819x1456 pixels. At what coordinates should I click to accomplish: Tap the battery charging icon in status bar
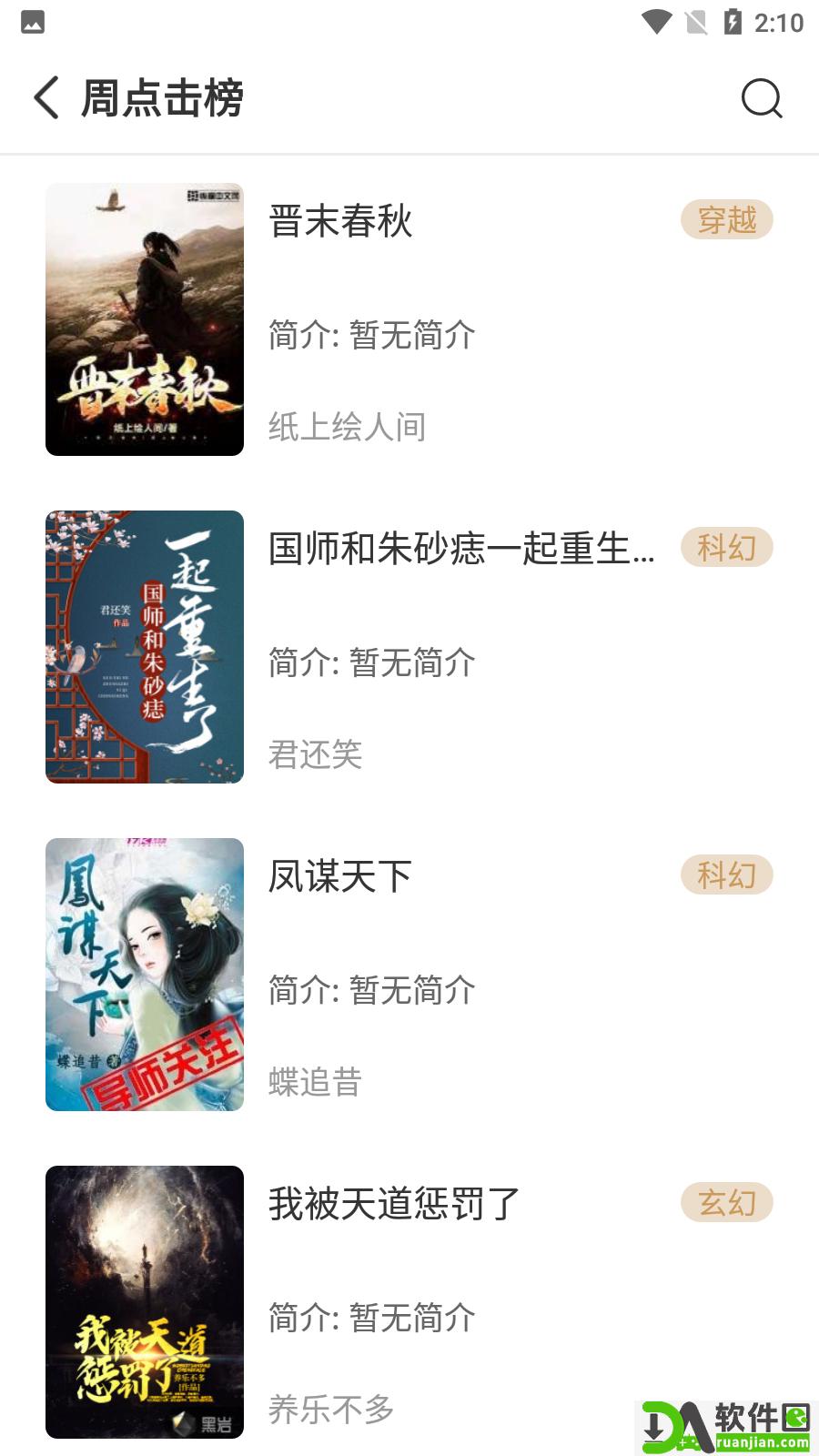733,24
